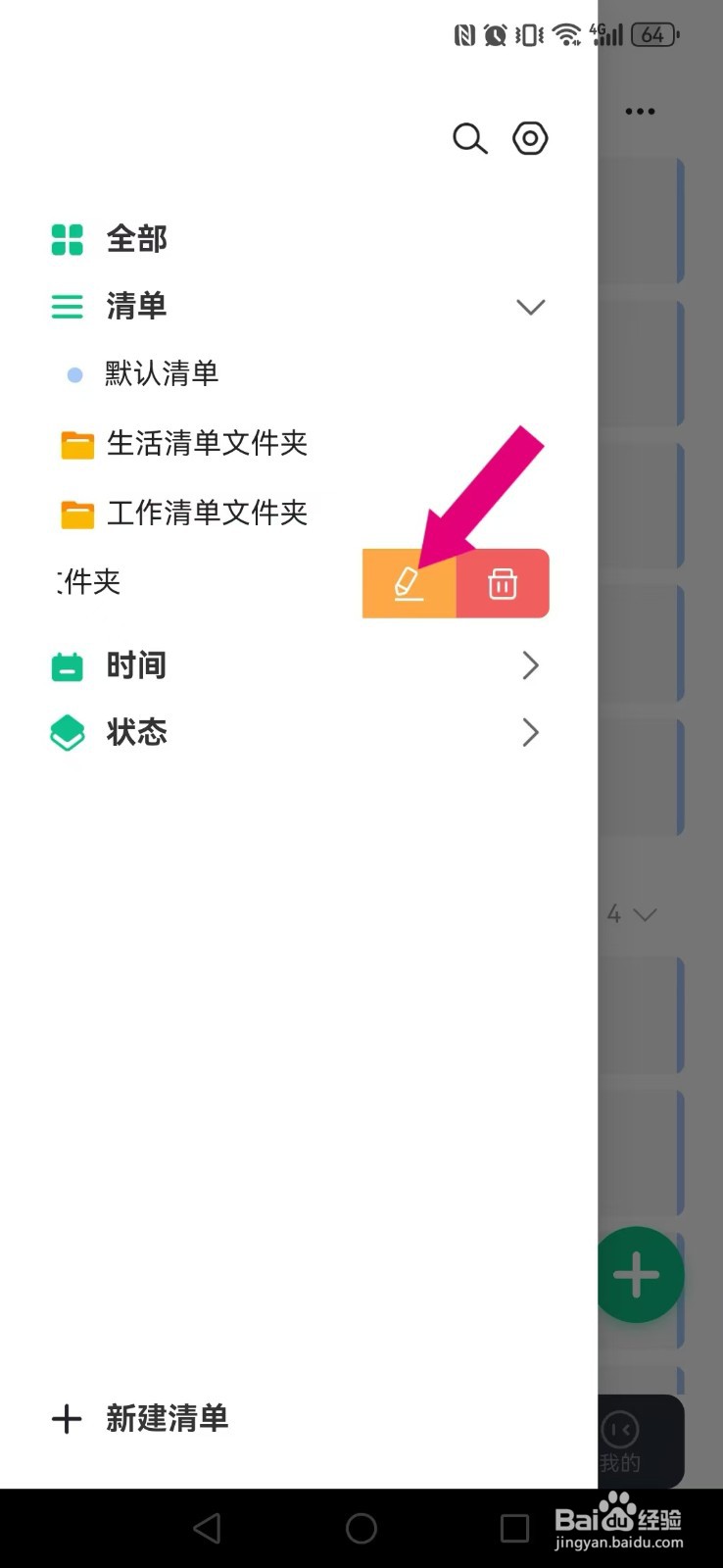Open the three-dot overflow menu
Screen dimensions: 723x1568
(x=639, y=111)
